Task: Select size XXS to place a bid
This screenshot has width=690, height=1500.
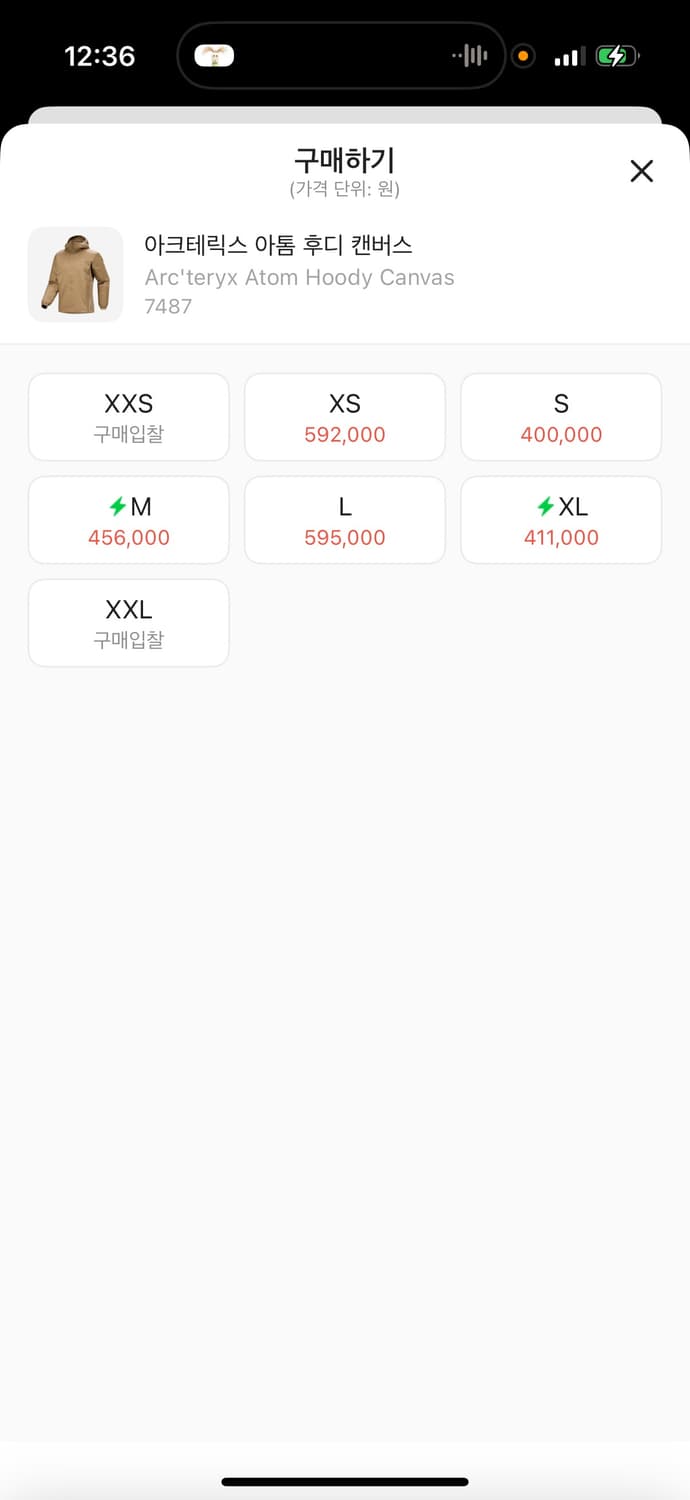Action: (129, 417)
